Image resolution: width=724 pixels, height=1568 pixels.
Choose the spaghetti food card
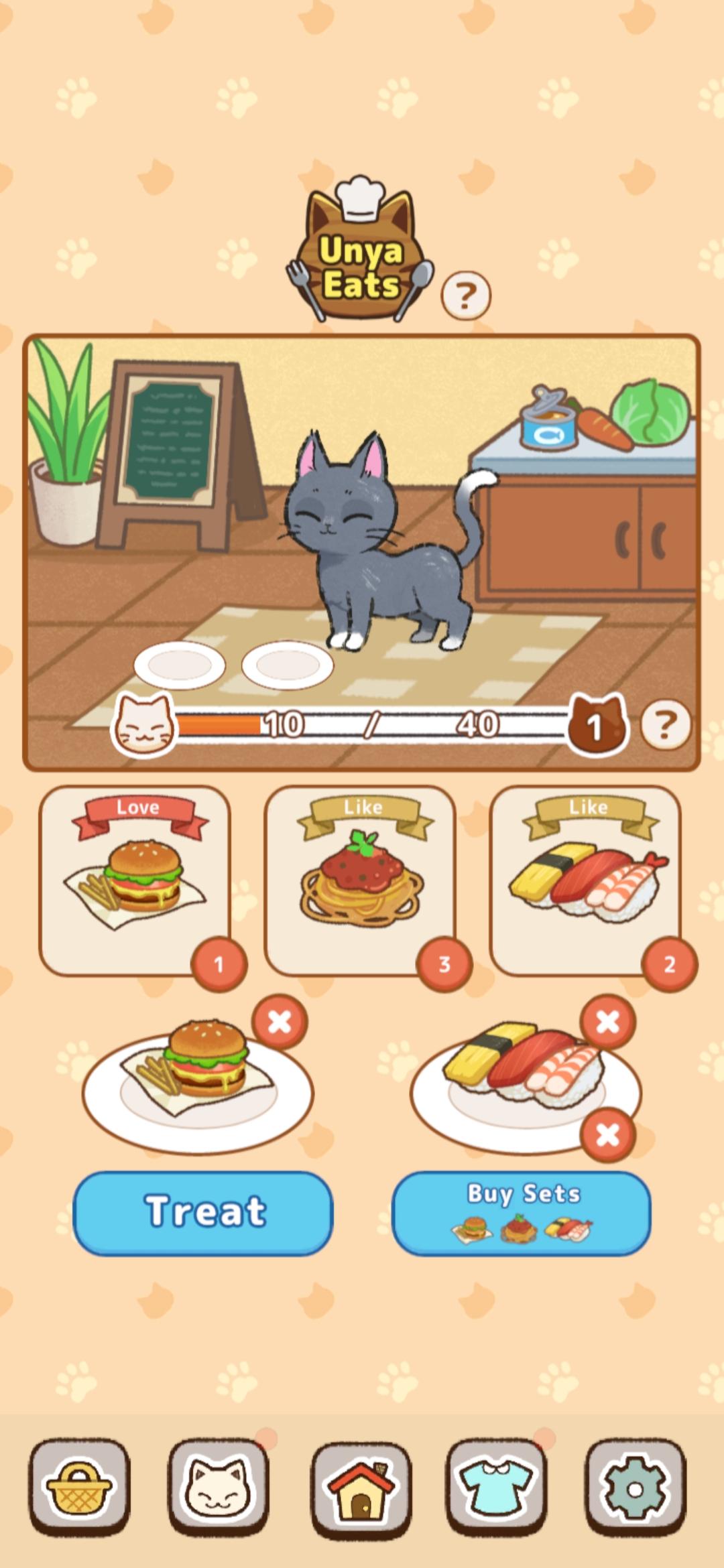(360, 880)
